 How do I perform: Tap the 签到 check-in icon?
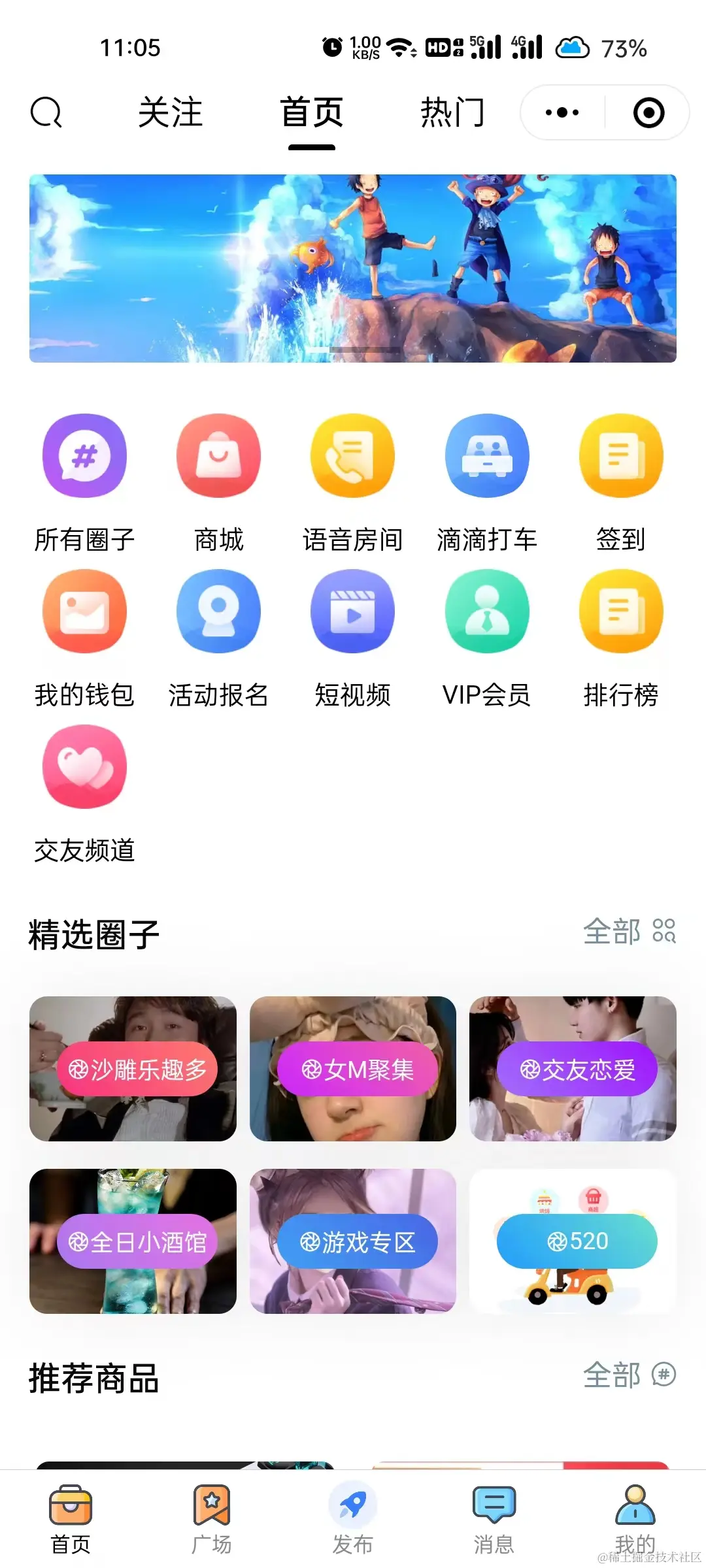[x=621, y=455]
